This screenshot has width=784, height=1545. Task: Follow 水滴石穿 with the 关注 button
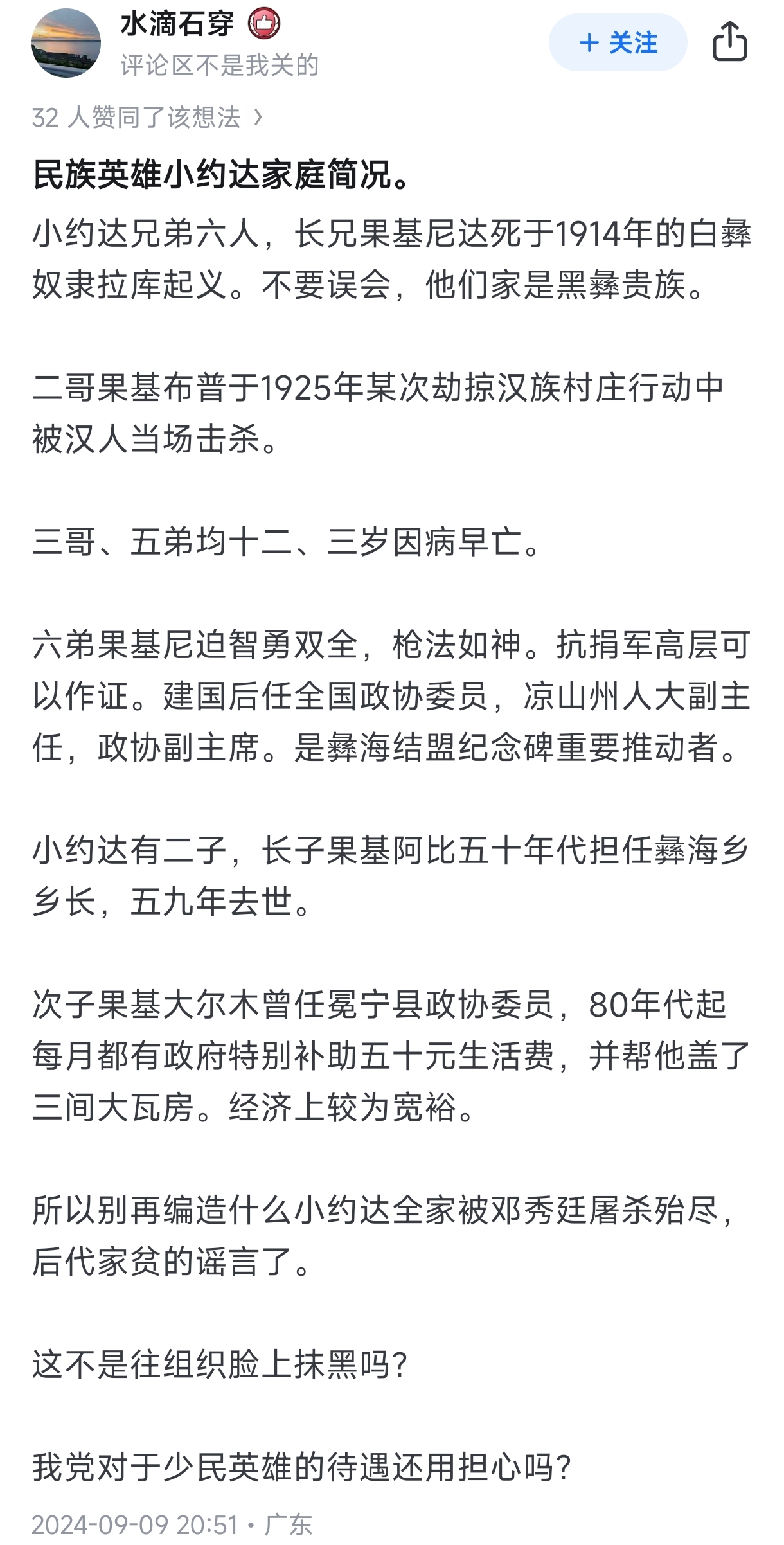[x=618, y=43]
